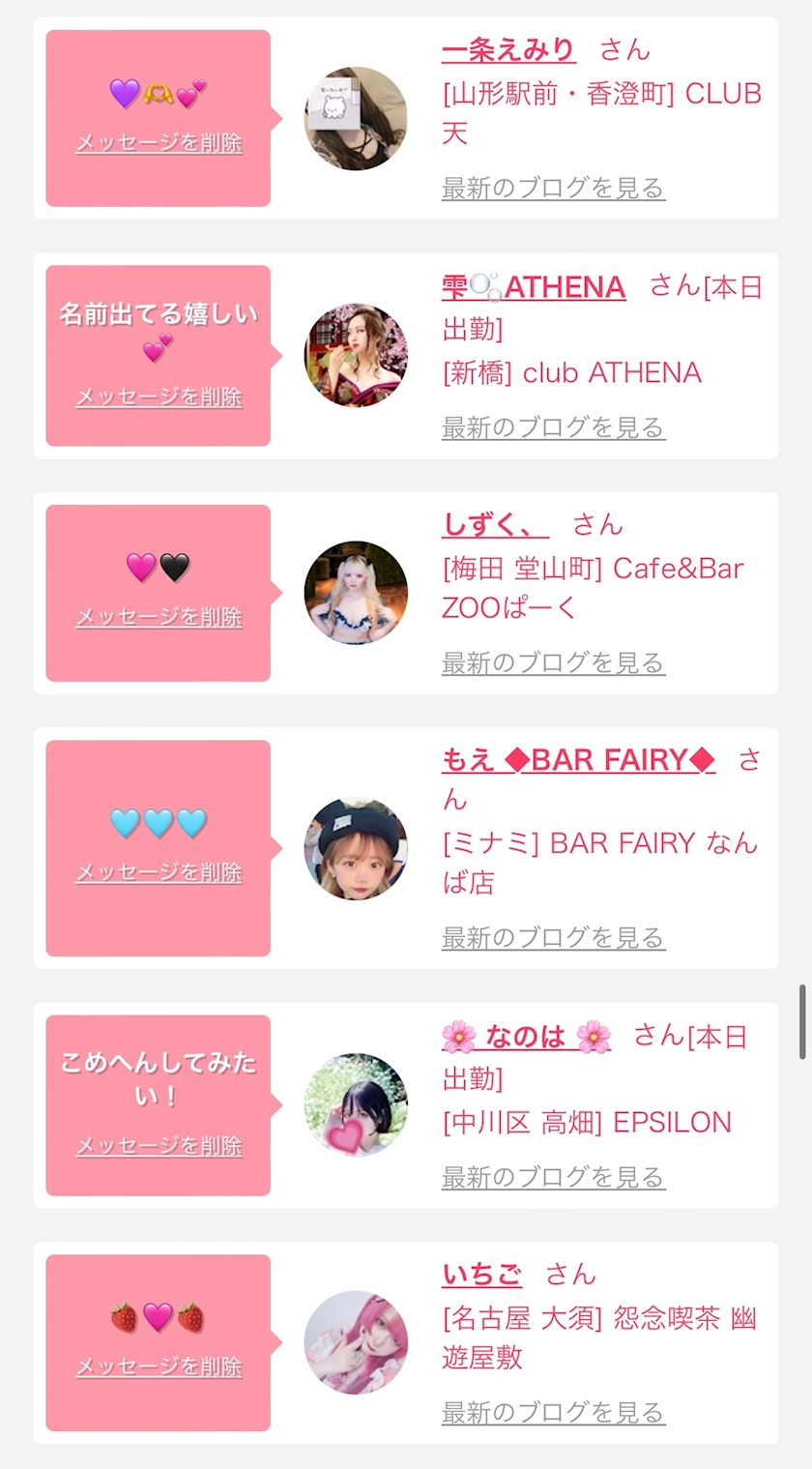This screenshot has width=812, height=1469.
Task: Open いちご's profile name link
Action: coord(481,1275)
